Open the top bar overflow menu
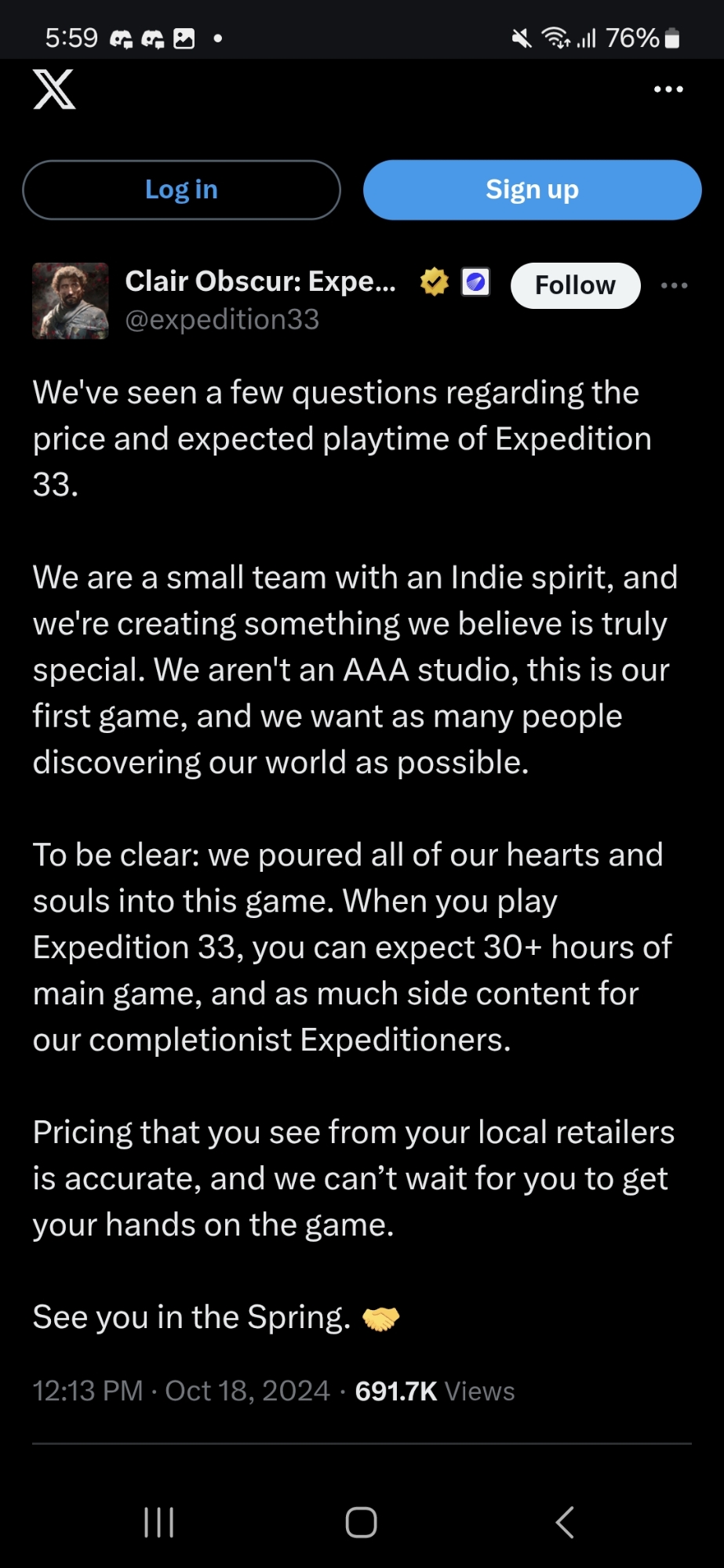Viewport: 724px width, 1568px height. pyautogui.click(x=668, y=89)
